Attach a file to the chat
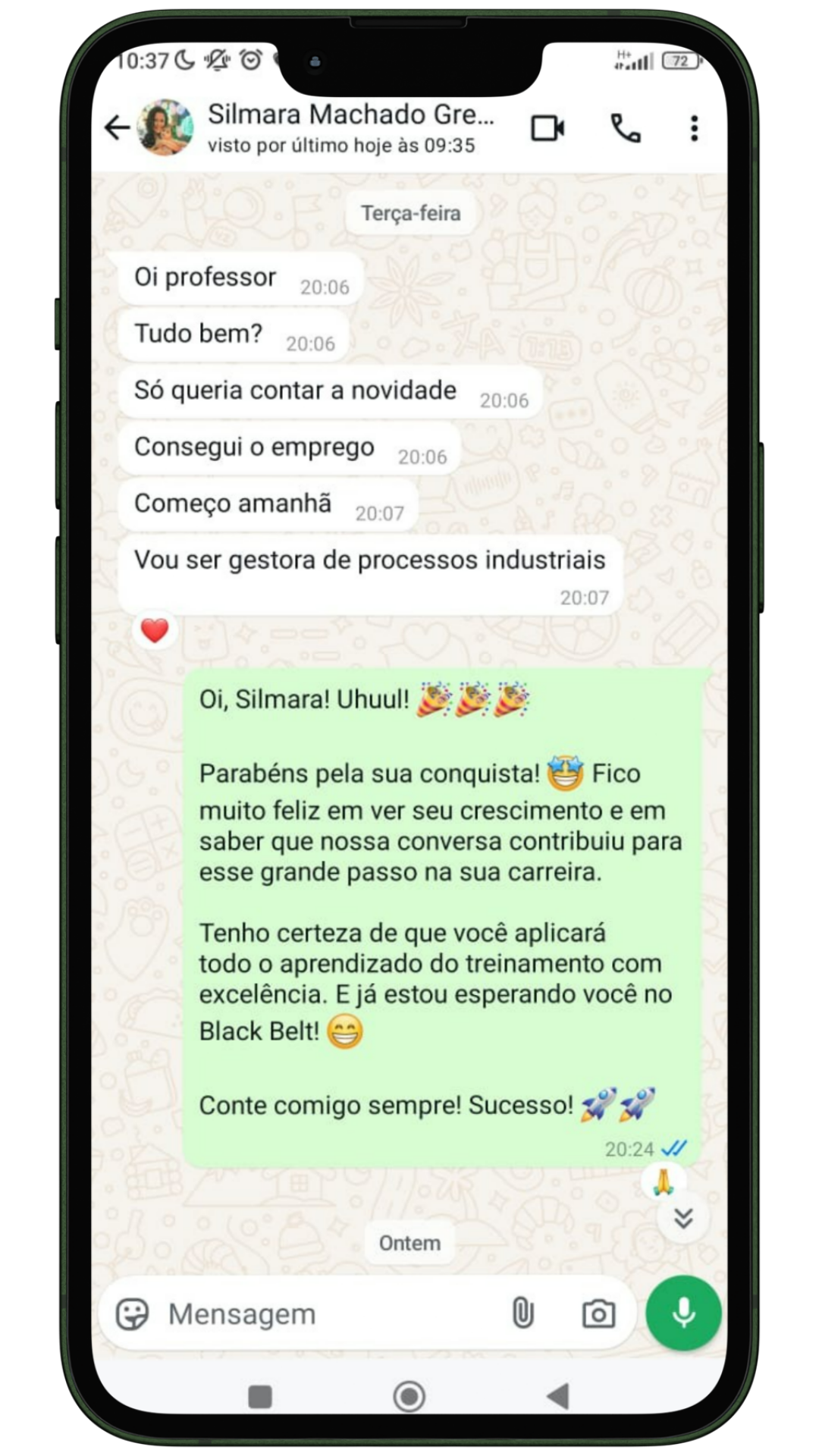819x1456 pixels. coord(523,1313)
